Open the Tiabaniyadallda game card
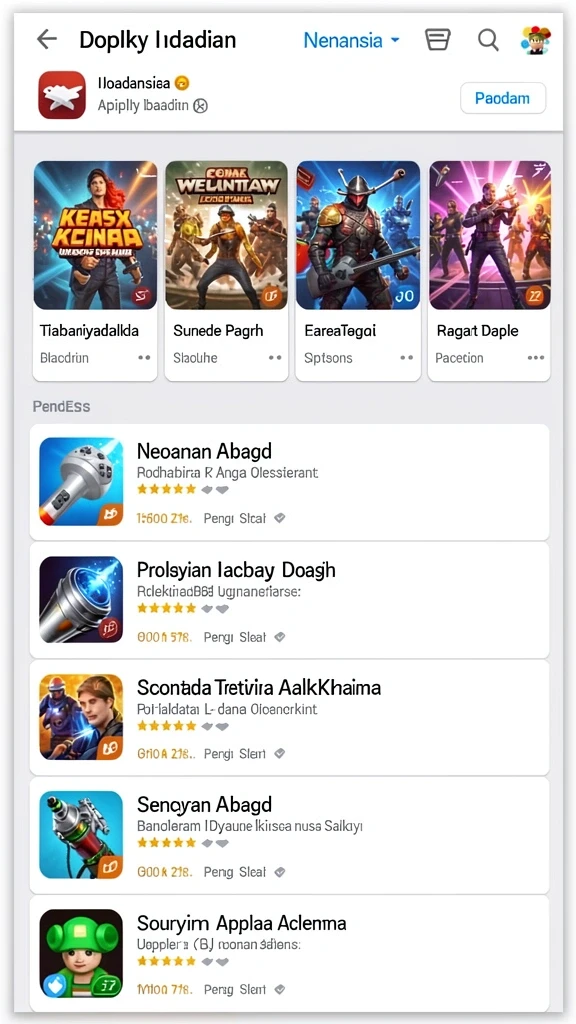The width and height of the screenshot is (576, 1024). tap(95, 271)
